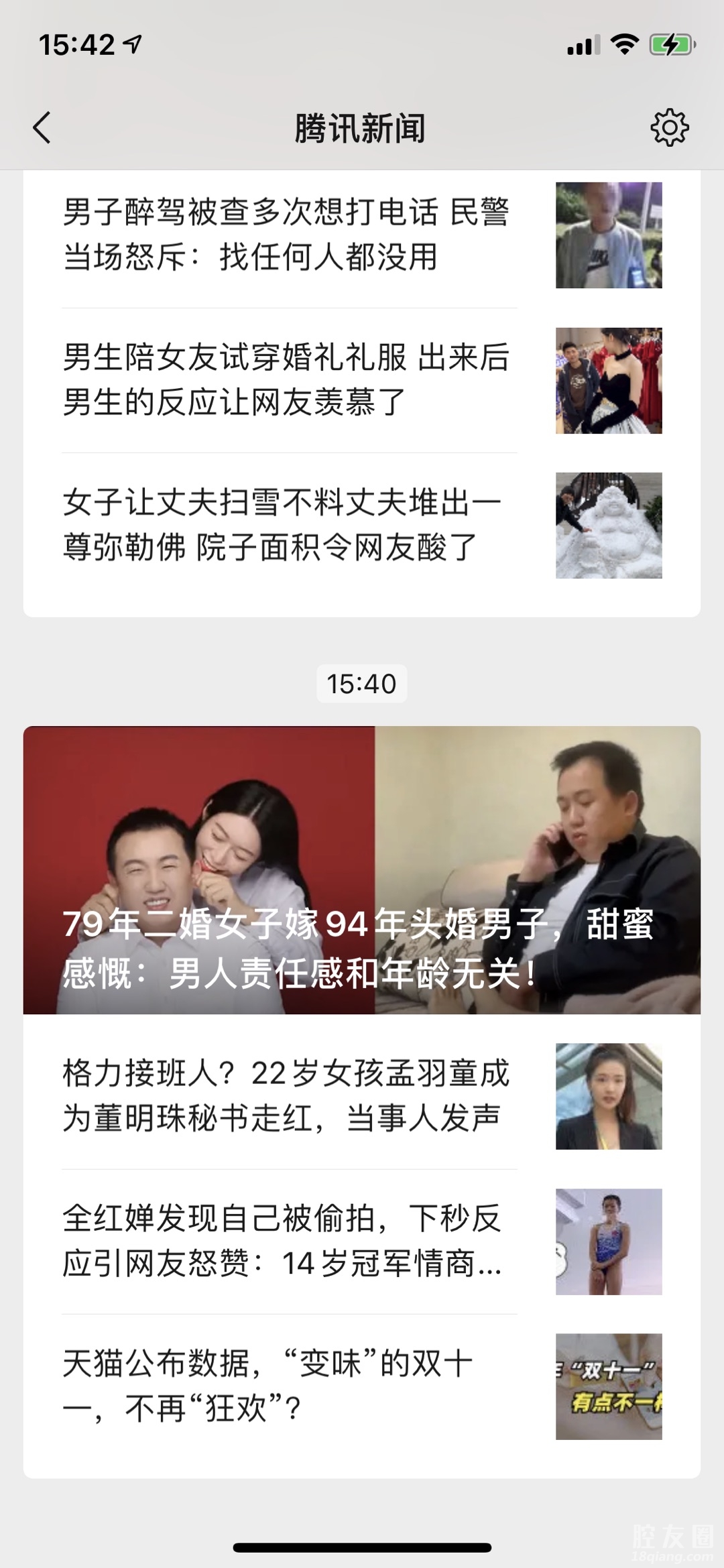Screen dimensions: 724x1568
Task: Open the 女子让丈夫扫雪 article
Action: [x=288, y=525]
